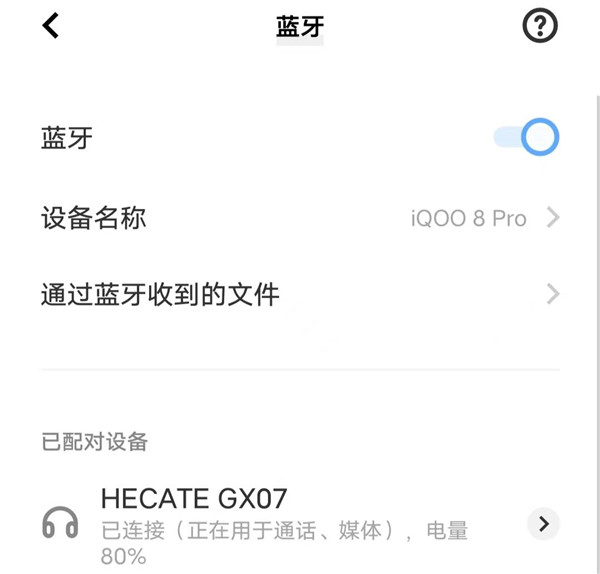Go back from the 蓝牙 screen

tap(51, 26)
